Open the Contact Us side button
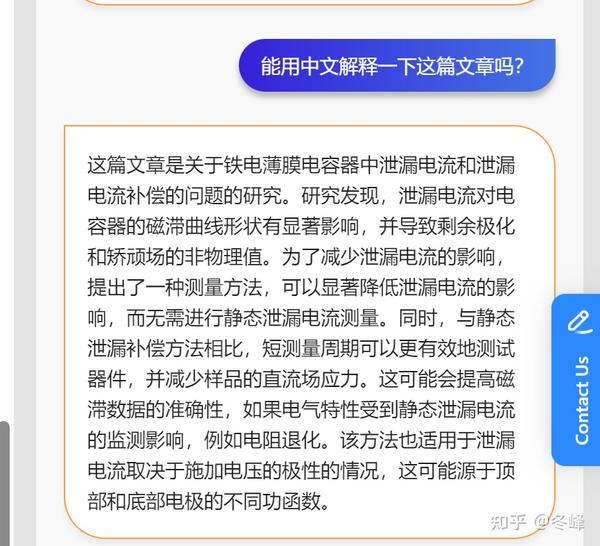The width and height of the screenshot is (600, 546). pyautogui.click(x=578, y=380)
